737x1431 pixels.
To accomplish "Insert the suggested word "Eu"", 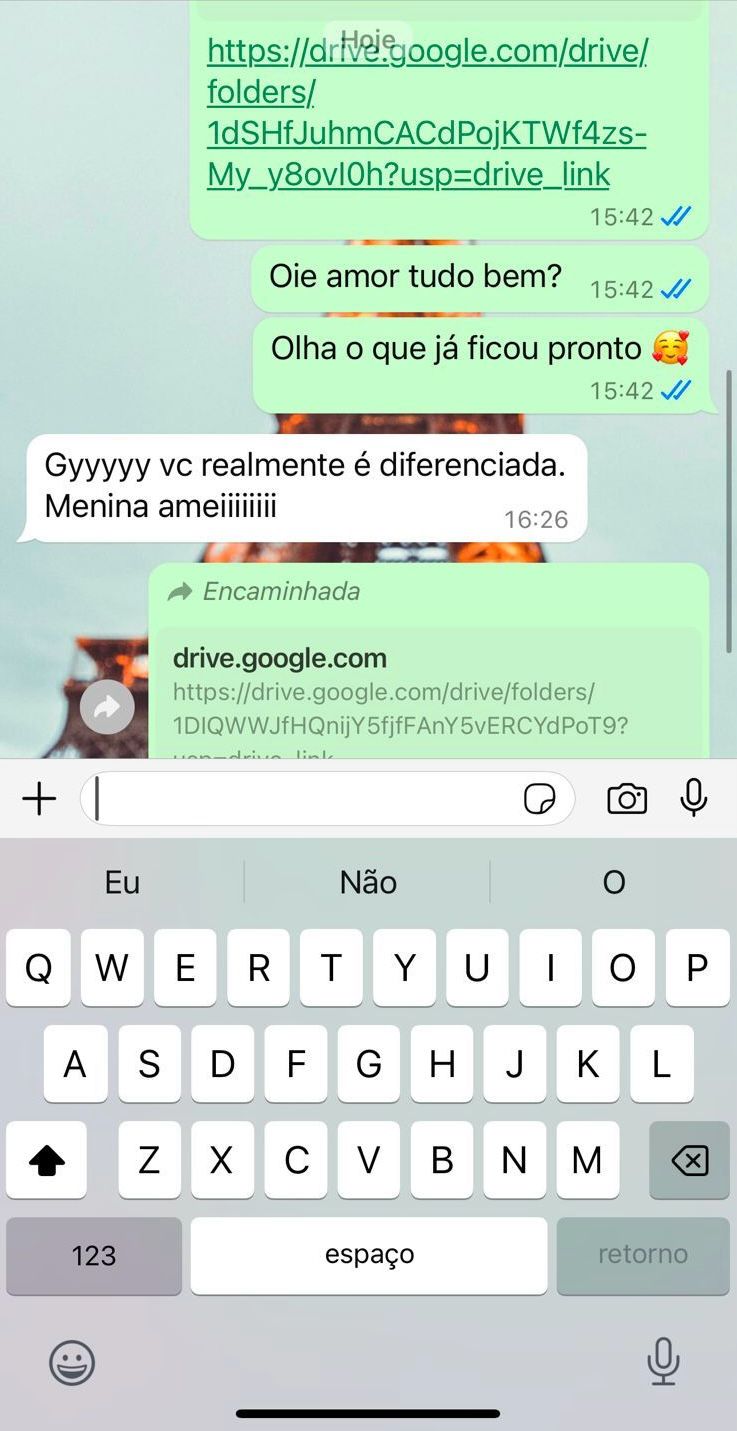I will pos(122,882).
